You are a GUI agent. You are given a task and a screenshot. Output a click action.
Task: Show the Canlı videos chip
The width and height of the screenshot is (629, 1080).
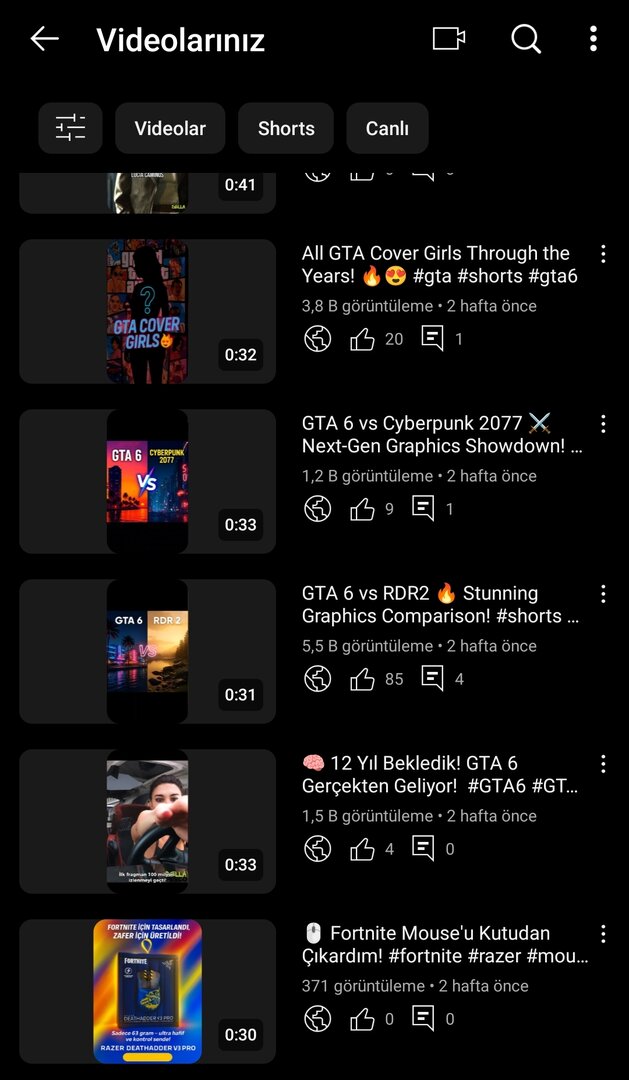click(x=387, y=128)
